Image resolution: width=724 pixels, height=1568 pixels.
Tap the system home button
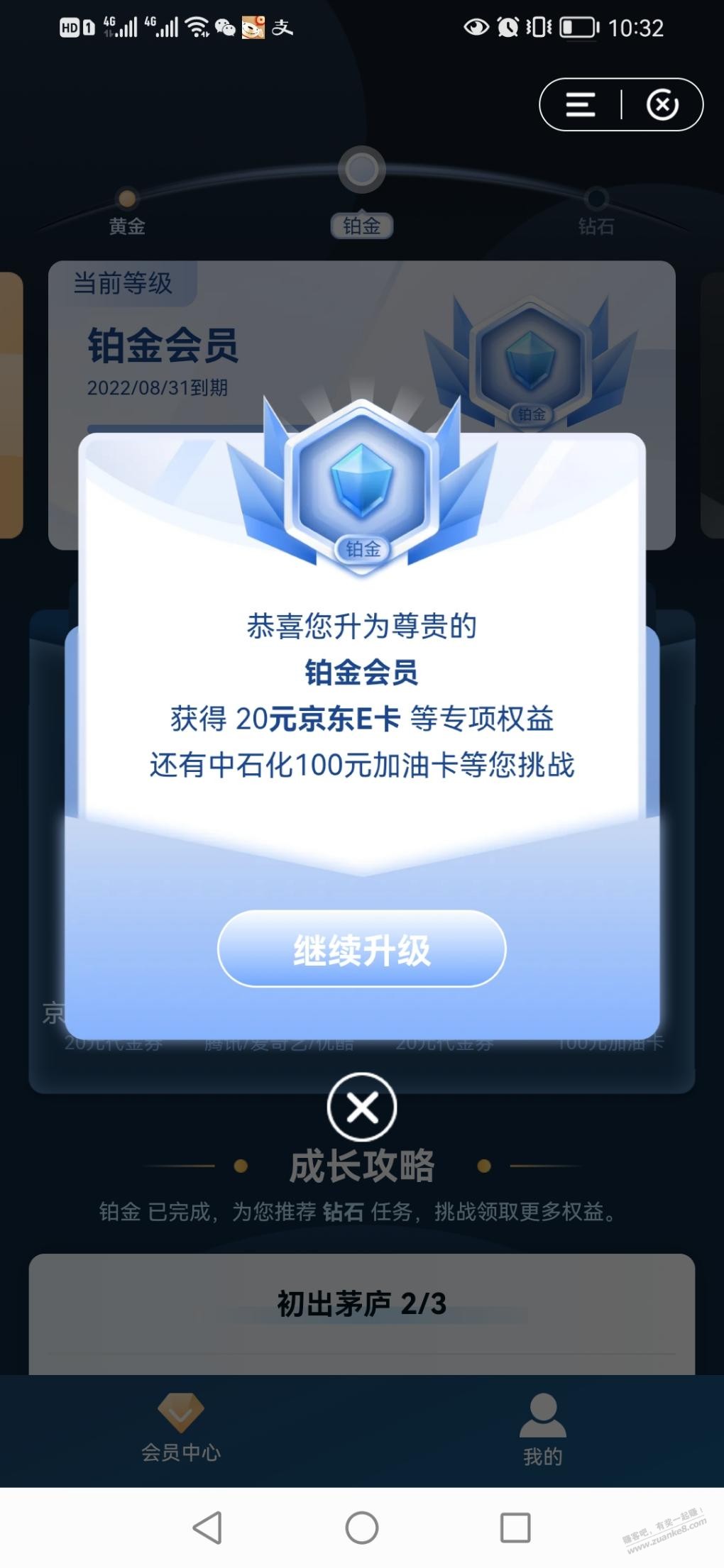[x=362, y=1528]
